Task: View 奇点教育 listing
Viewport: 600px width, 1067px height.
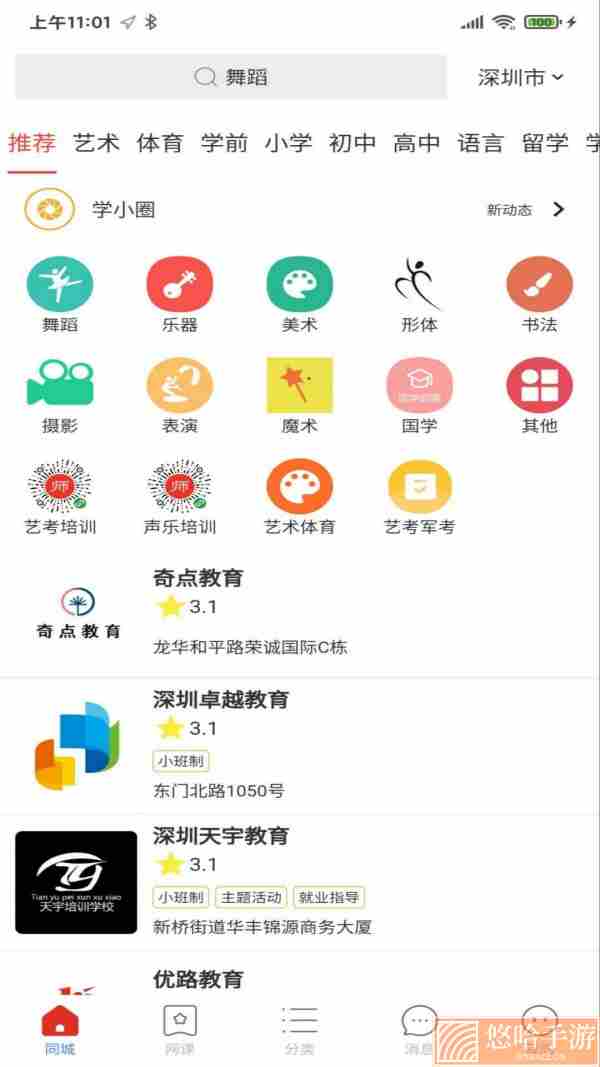Action: pyautogui.click(x=300, y=613)
